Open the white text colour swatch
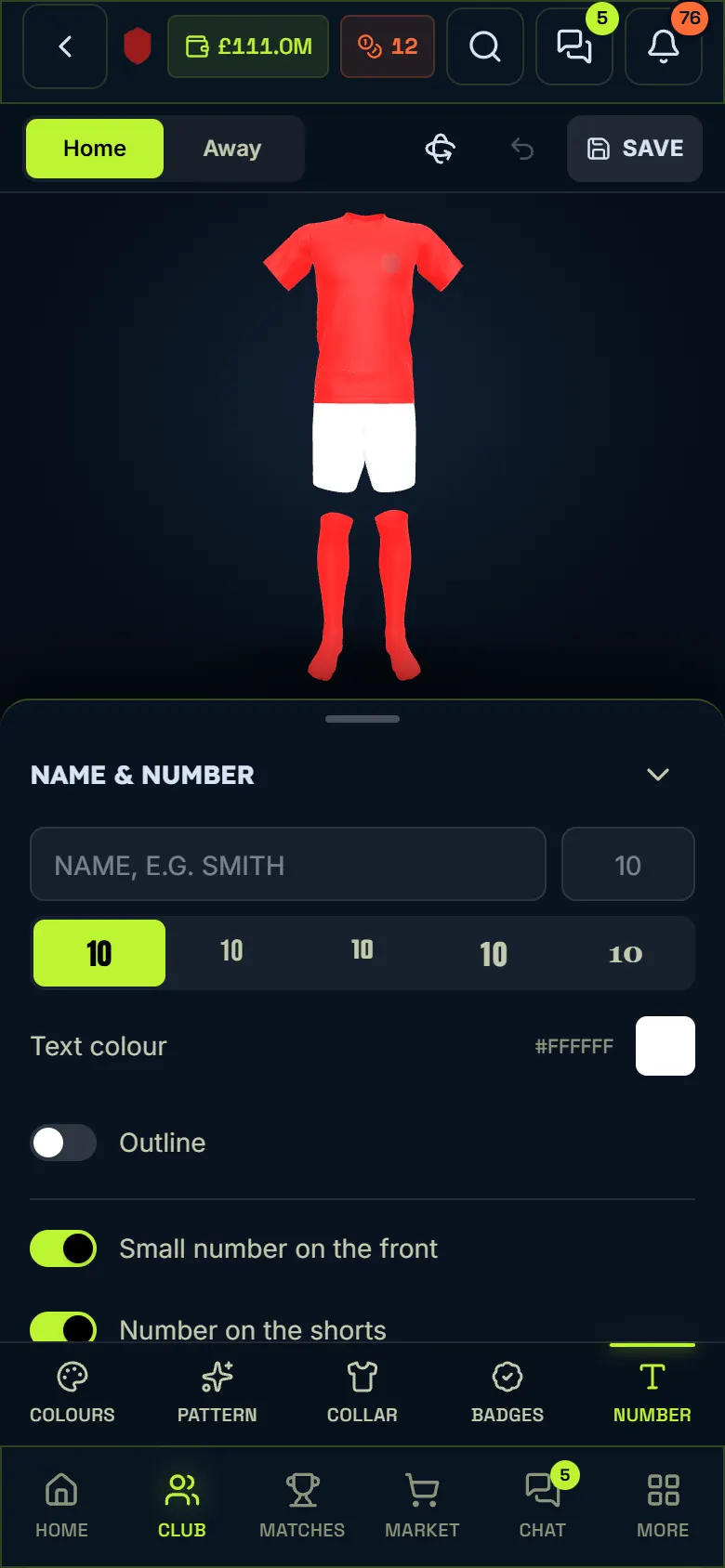 point(666,1046)
